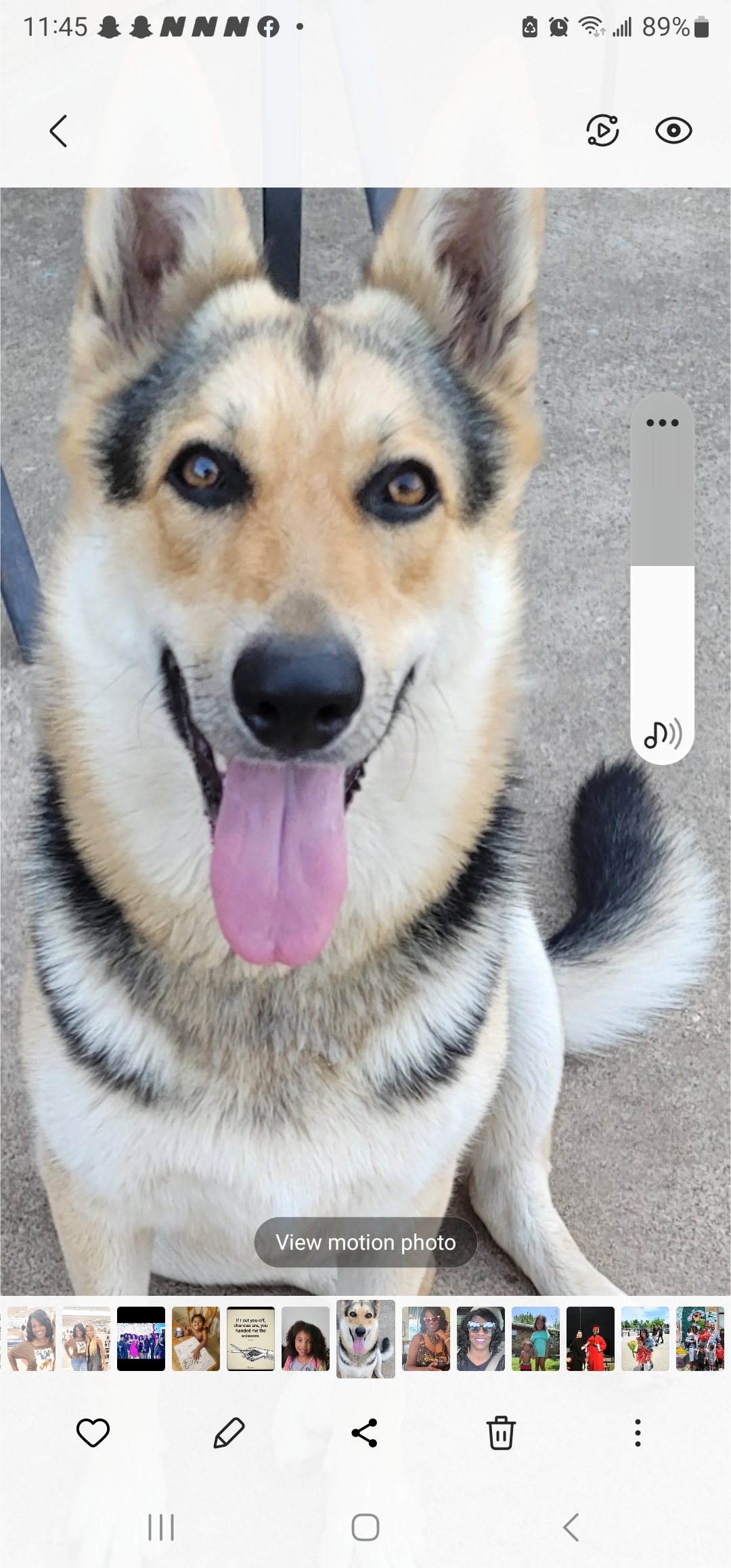Go back using the top-left arrow
The width and height of the screenshot is (731, 1568).
click(x=58, y=131)
